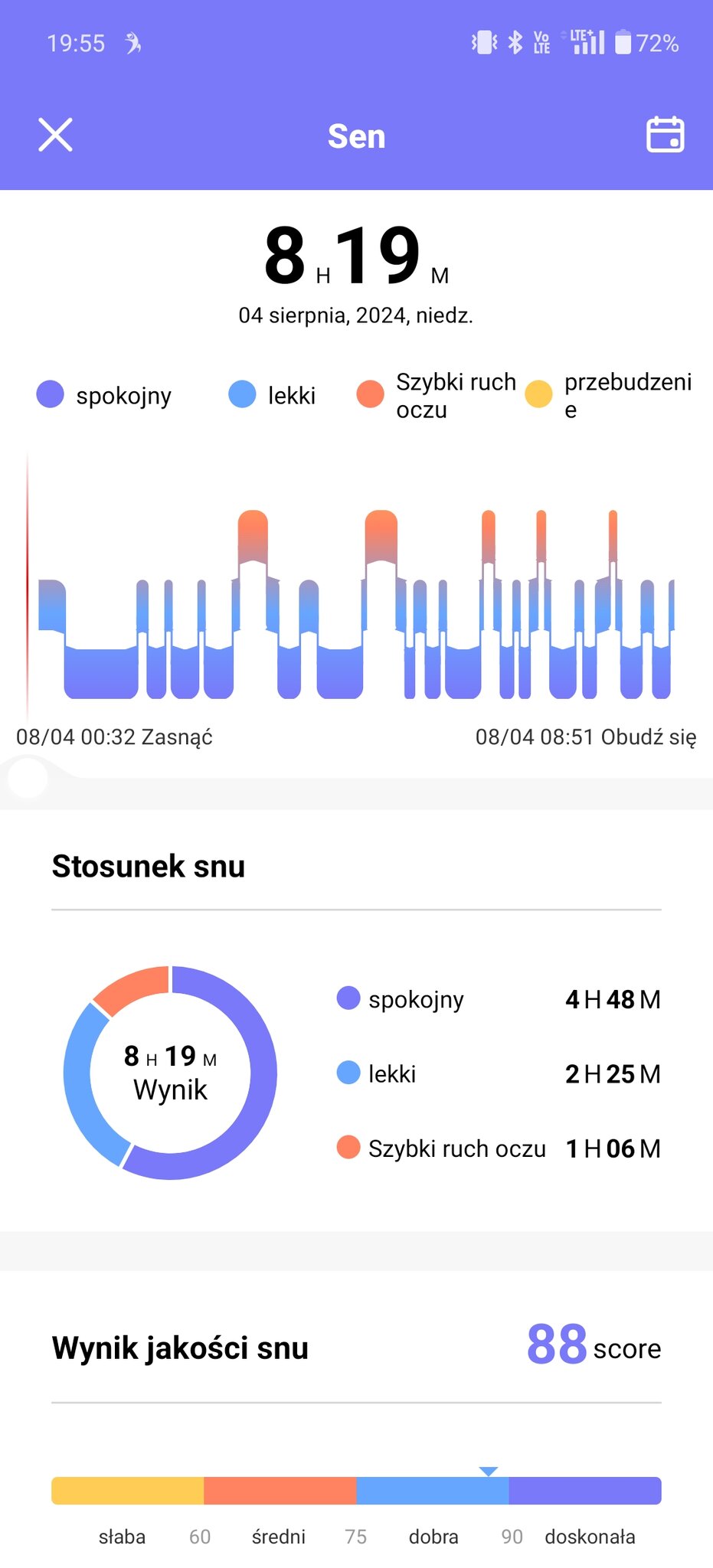Open the calendar date picker
Viewport: 713px width, 1568px height.
tap(665, 135)
